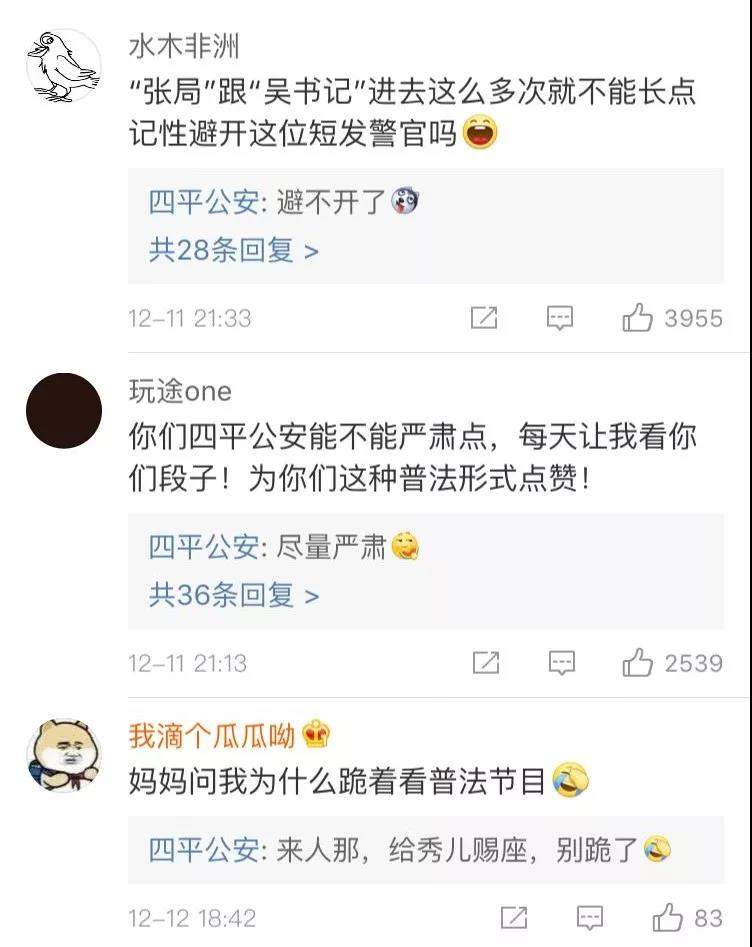Reply to 我滴个瓜瓜呦's comment
752x947 pixels.
[x=590, y=918]
